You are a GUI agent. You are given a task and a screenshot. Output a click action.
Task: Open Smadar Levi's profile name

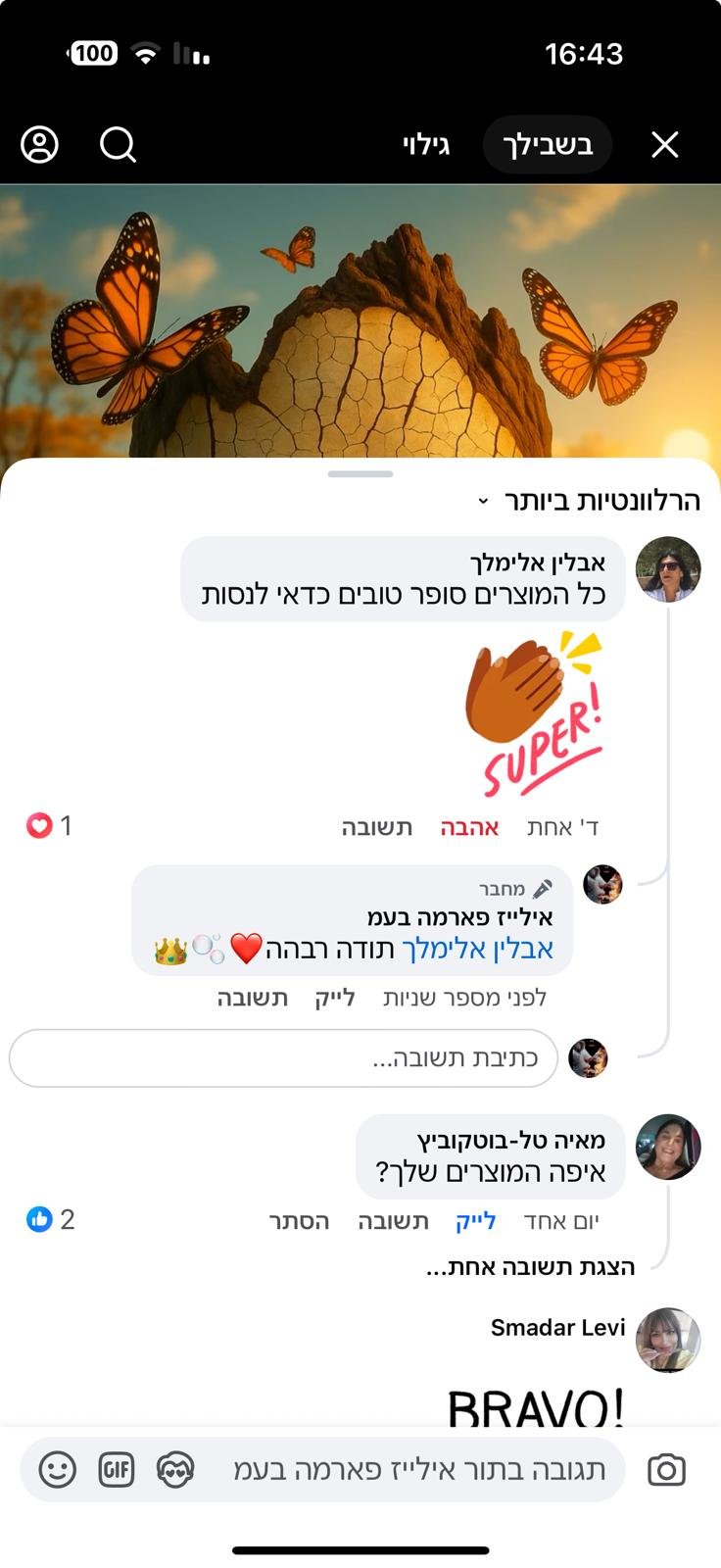tap(557, 1327)
